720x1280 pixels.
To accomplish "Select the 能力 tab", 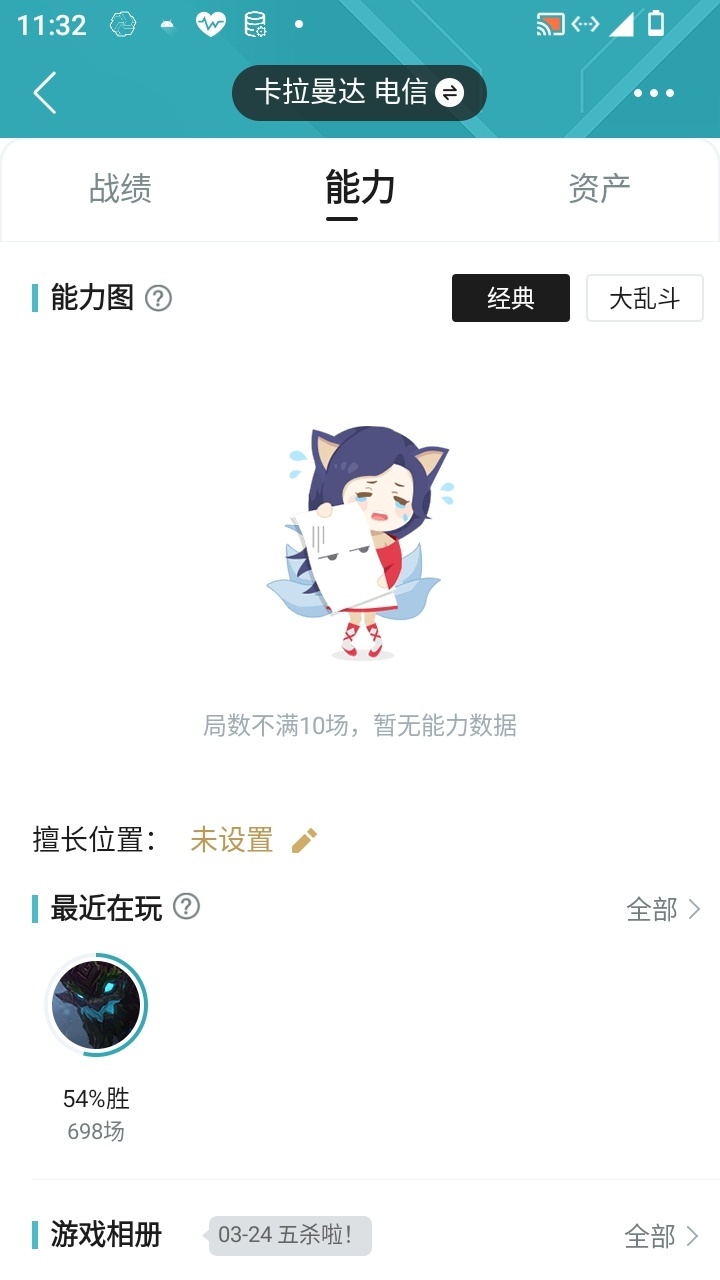I will pos(360,188).
